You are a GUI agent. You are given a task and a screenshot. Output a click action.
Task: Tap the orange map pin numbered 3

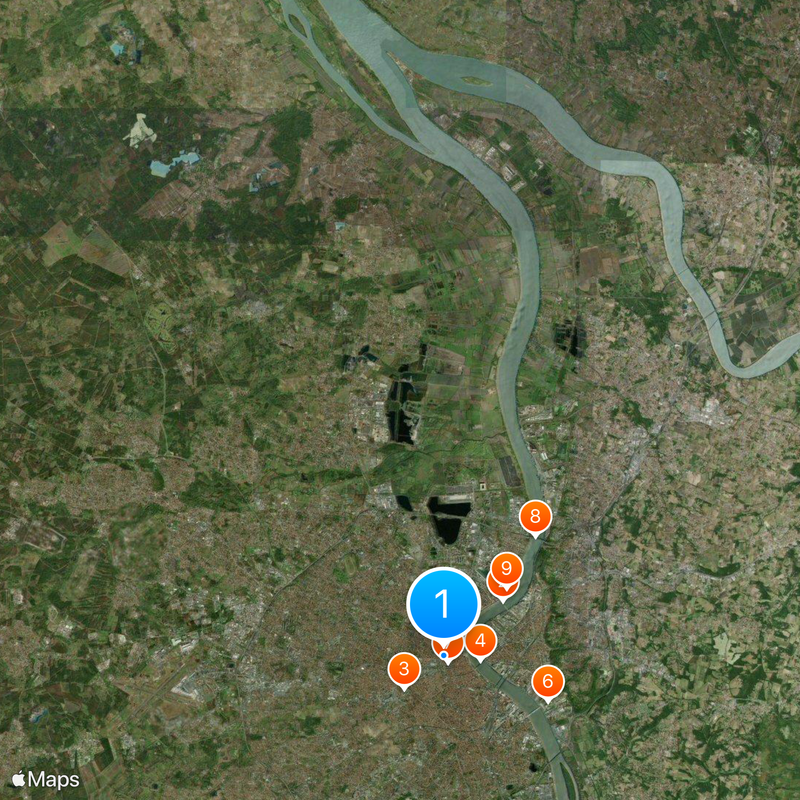(x=403, y=669)
